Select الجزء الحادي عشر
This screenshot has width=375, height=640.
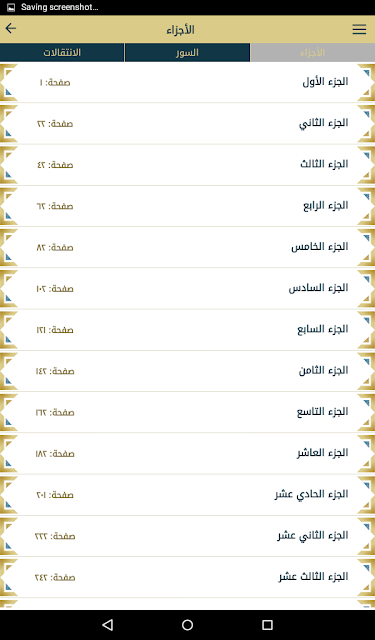click(187, 494)
